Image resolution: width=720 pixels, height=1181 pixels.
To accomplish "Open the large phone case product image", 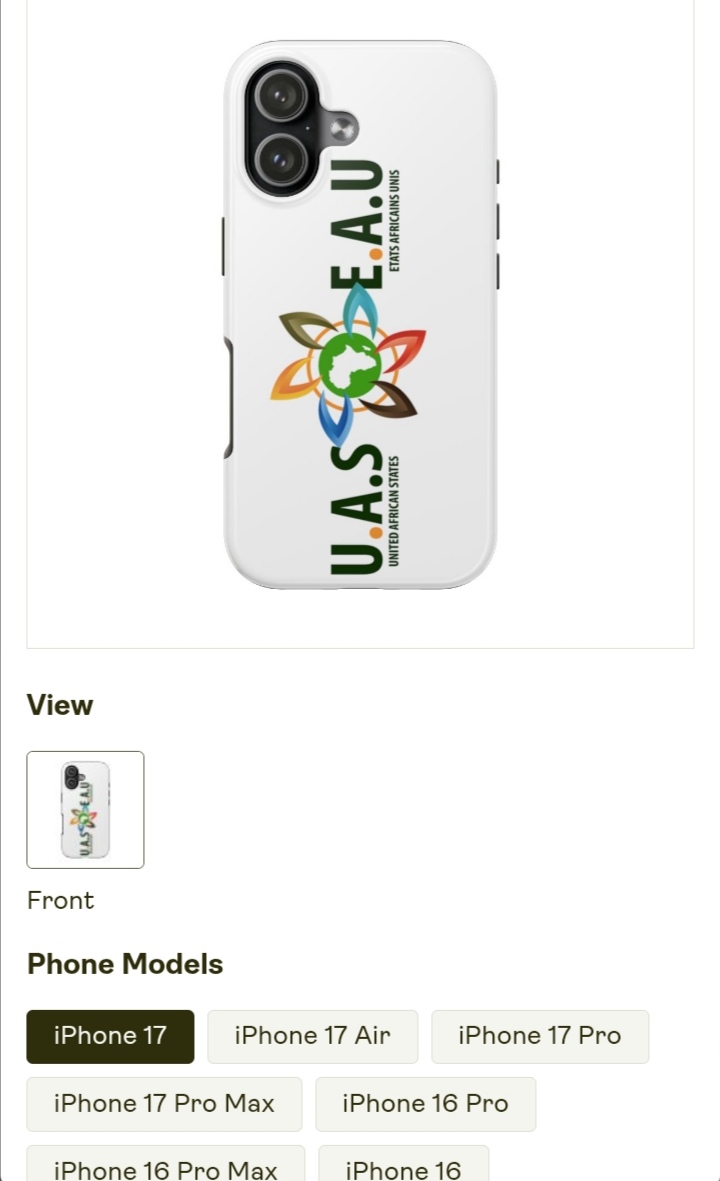I will click(360, 315).
